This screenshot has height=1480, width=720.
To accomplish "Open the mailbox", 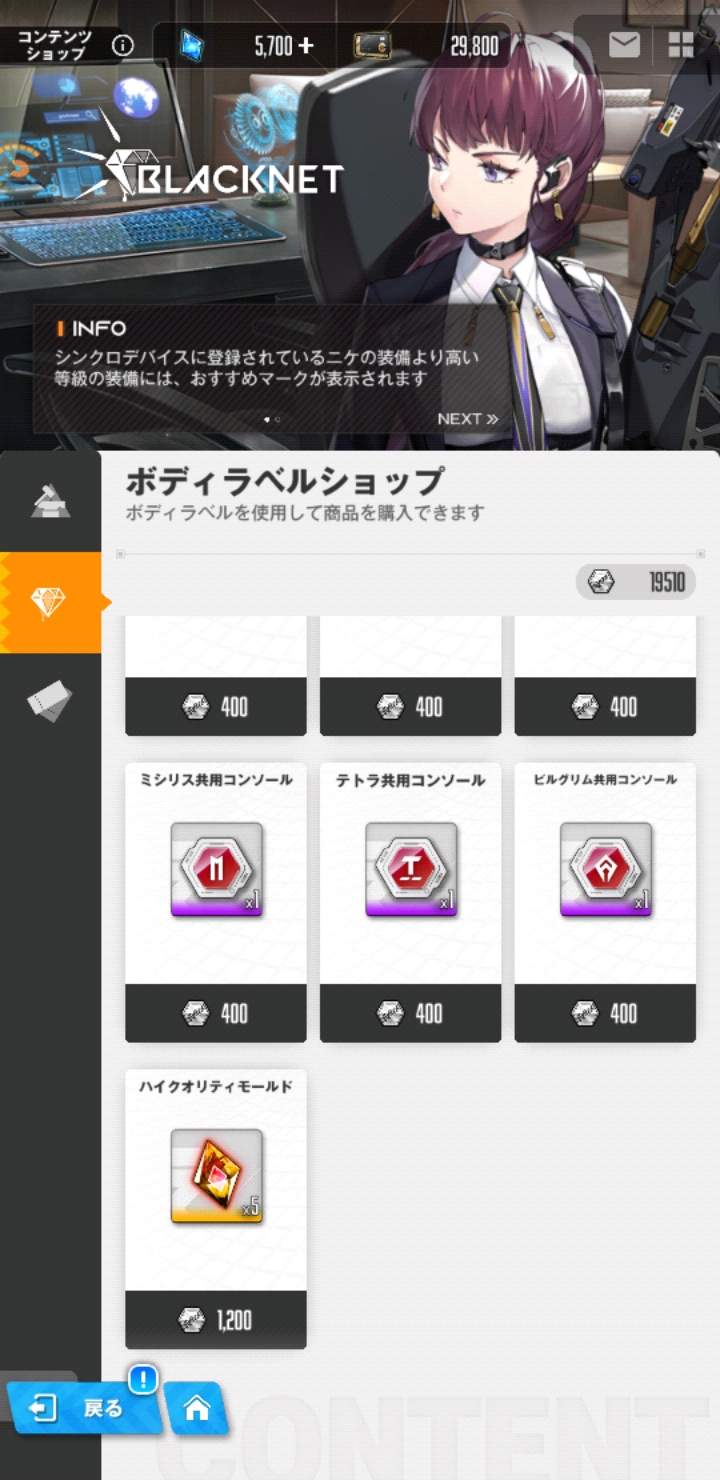I will [x=624, y=44].
